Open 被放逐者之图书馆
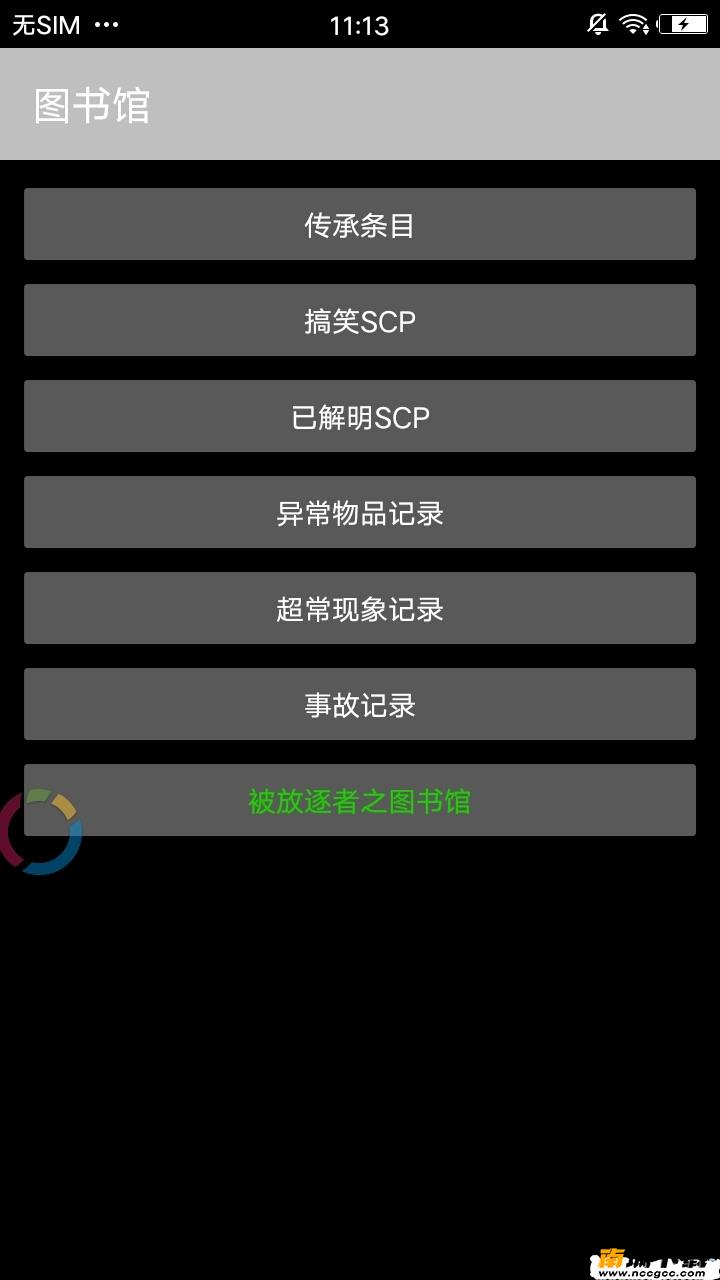720x1280 pixels. (x=360, y=800)
